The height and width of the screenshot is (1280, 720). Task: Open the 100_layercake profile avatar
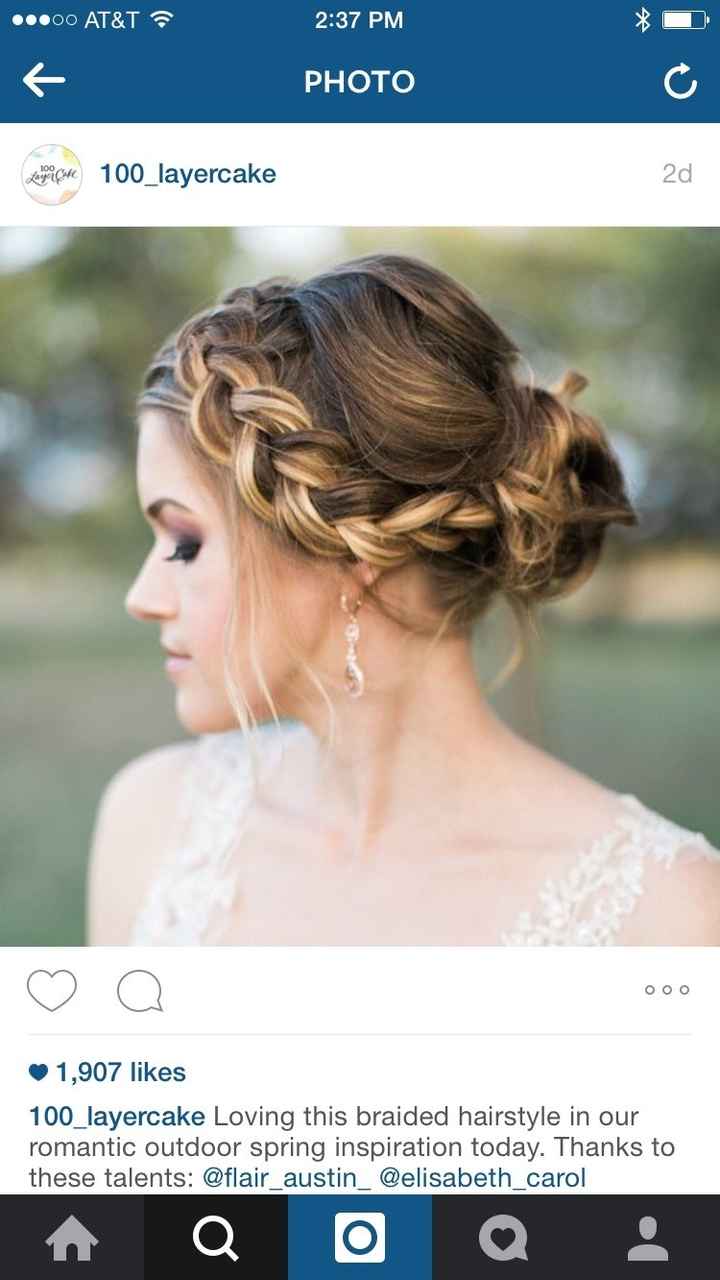[x=52, y=175]
